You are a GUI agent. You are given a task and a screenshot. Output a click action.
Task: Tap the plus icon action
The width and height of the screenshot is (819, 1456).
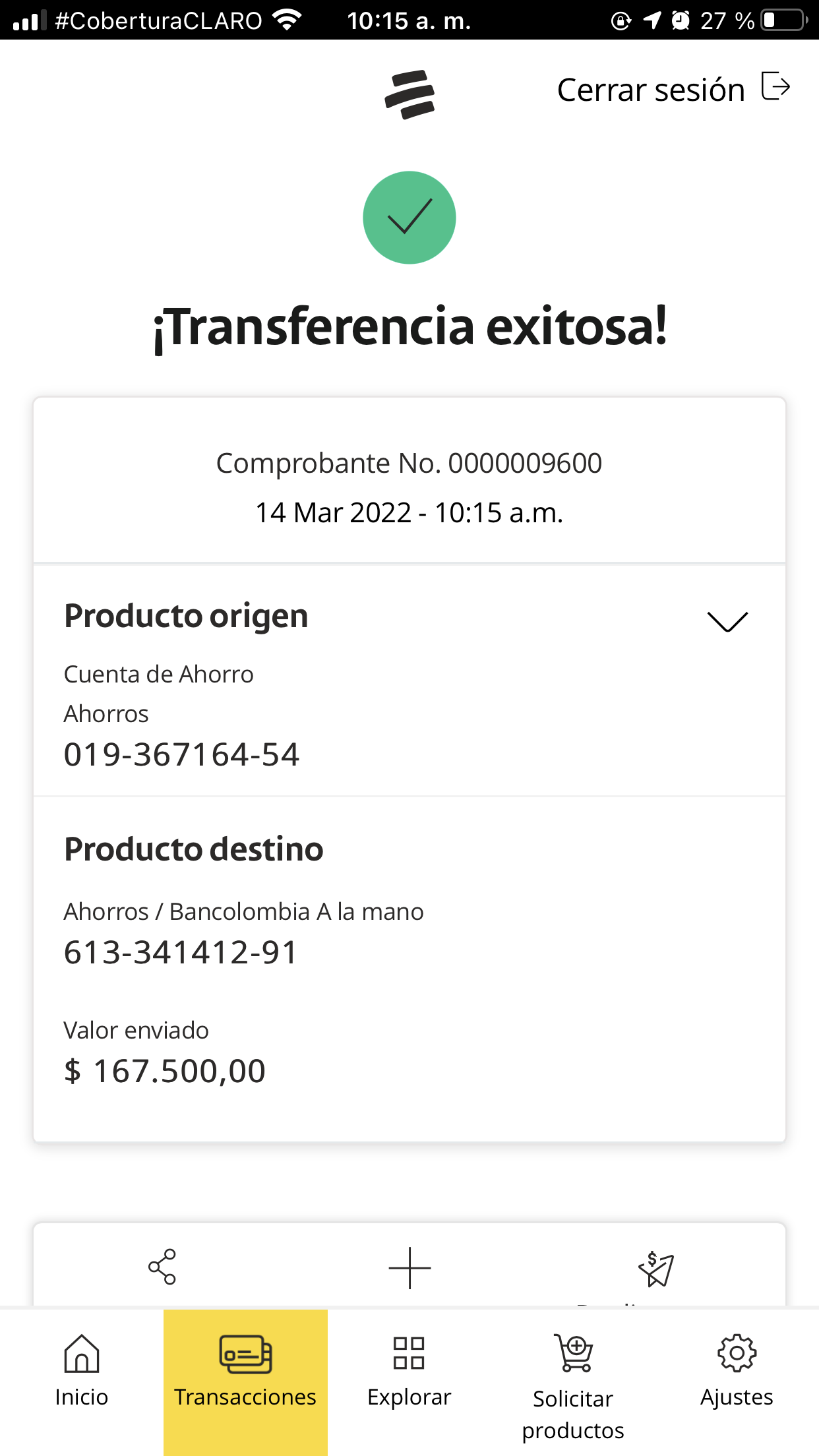[409, 1267]
